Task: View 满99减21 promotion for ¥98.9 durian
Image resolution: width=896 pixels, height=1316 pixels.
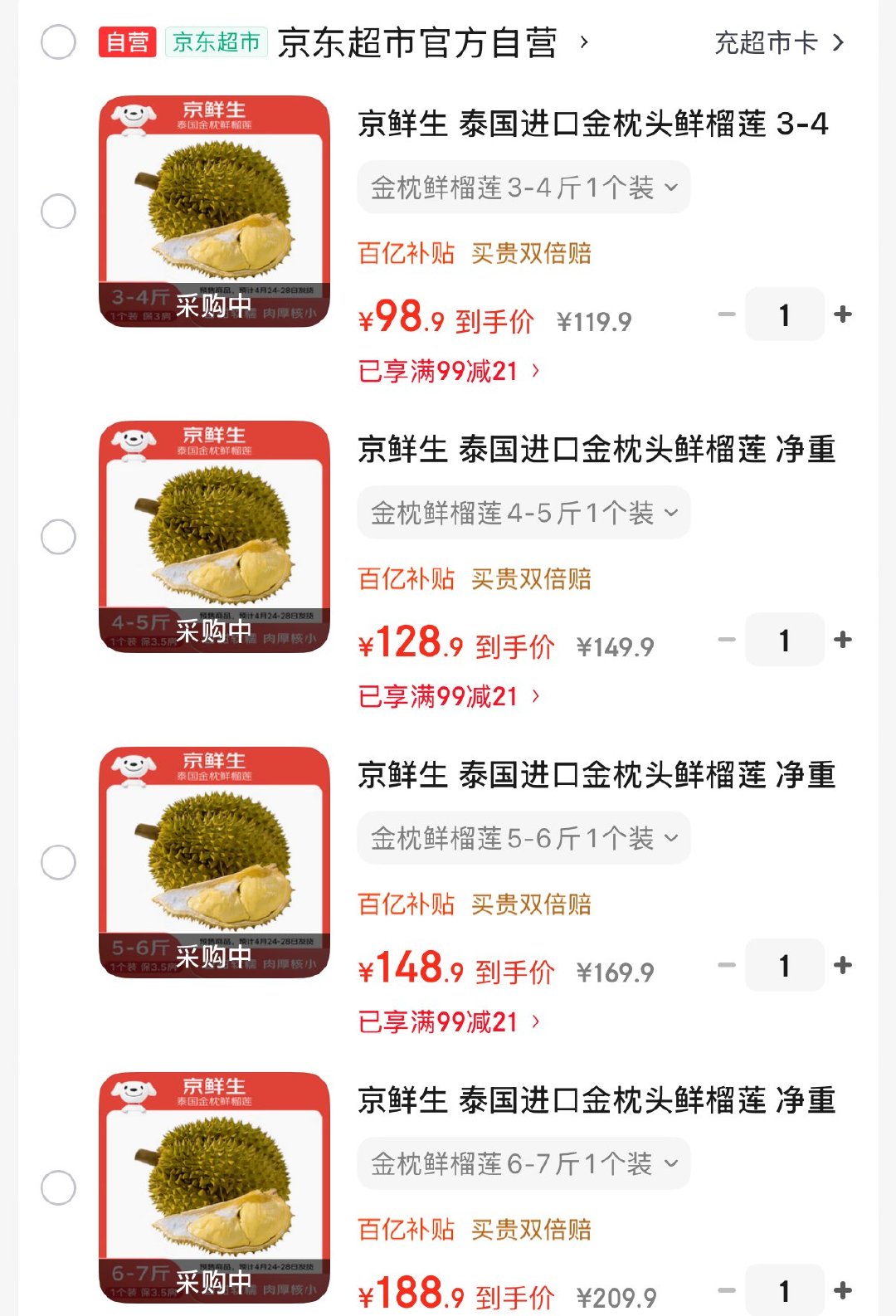Action: tap(449, 371)
